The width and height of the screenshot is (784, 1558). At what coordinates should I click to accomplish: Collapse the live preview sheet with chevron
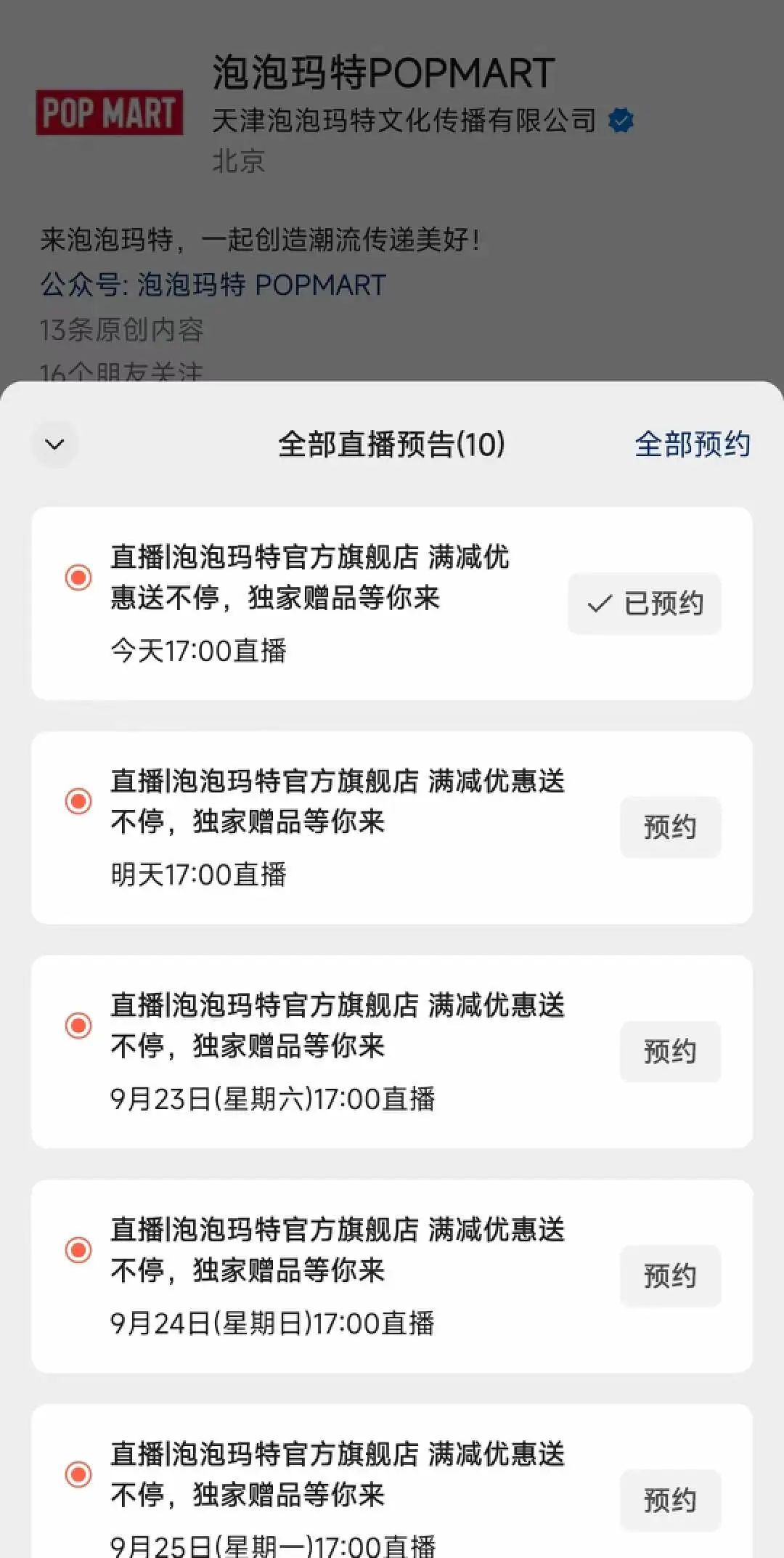click(x=55, y=444)
